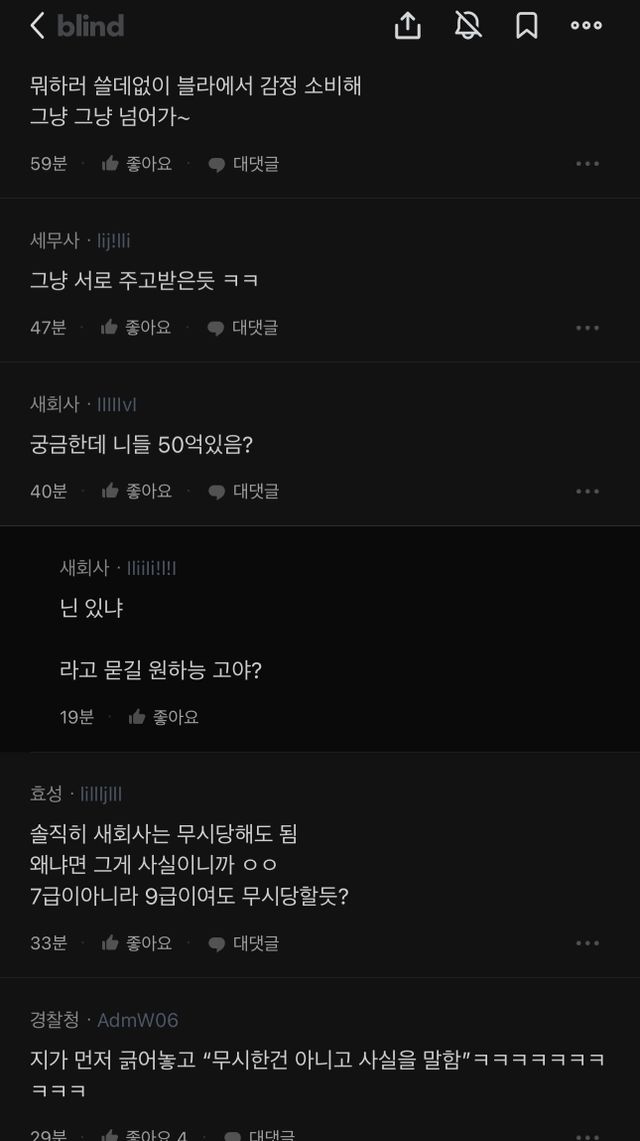The image size is (640, 1141).
Task: Reply to 효성's comment
Action: click(243, 943)
